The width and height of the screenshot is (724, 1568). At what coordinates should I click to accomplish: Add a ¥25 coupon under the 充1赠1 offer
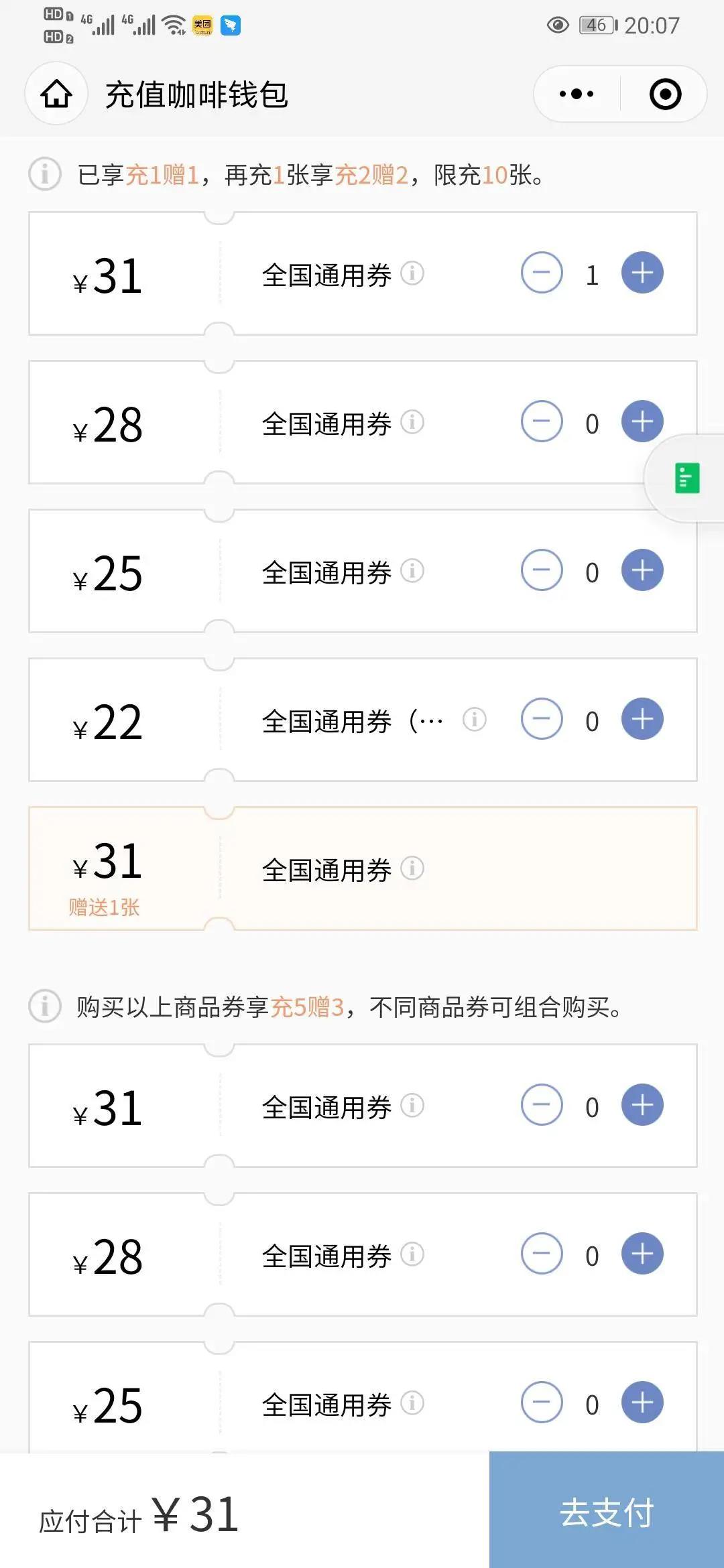pos(642,570)
